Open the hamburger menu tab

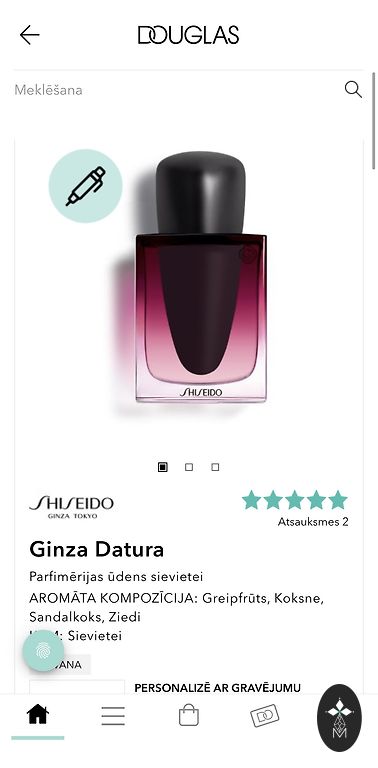point(113,716)
